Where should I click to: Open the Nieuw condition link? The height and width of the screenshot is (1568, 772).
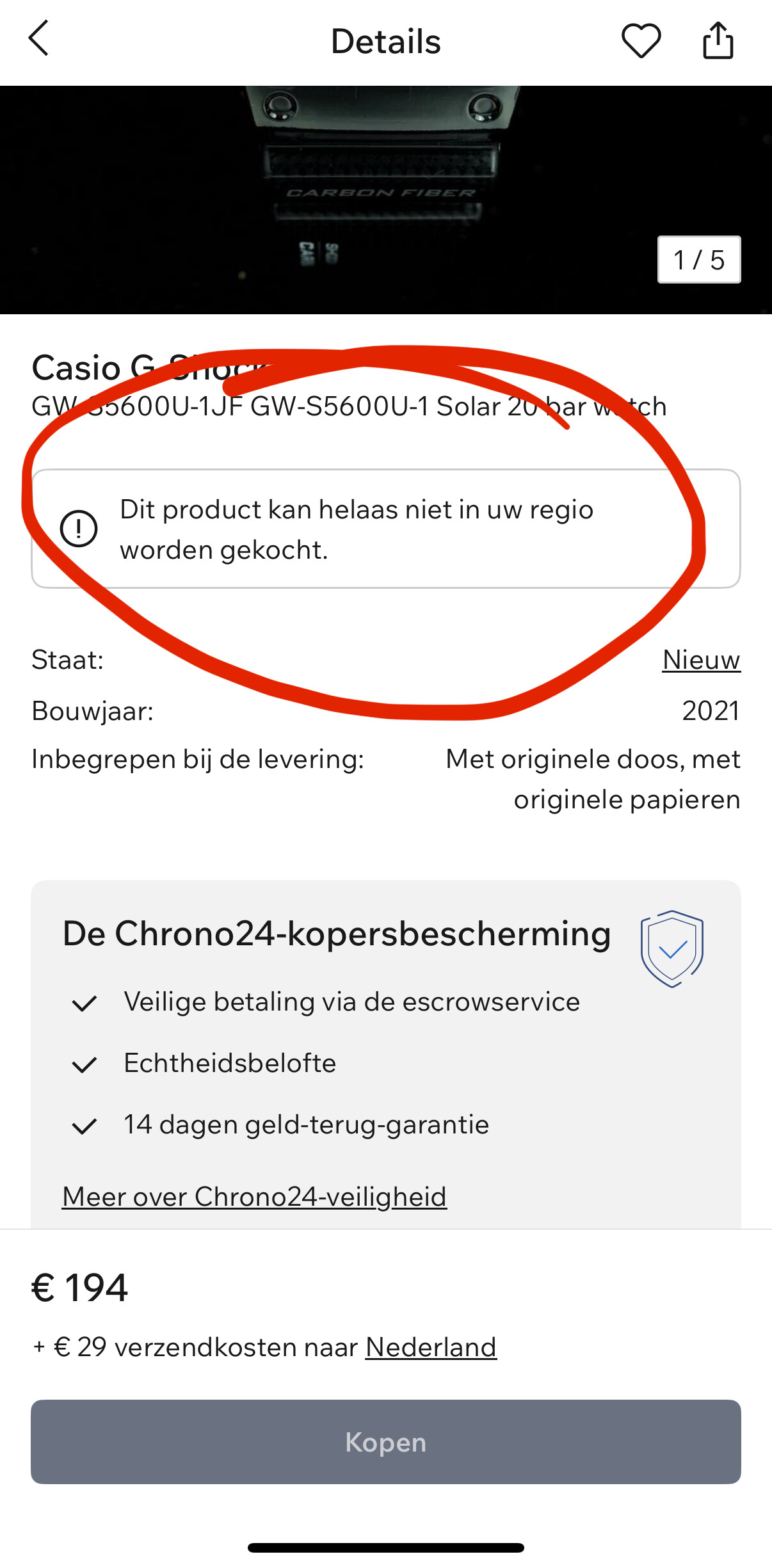(x=701, y=660)
